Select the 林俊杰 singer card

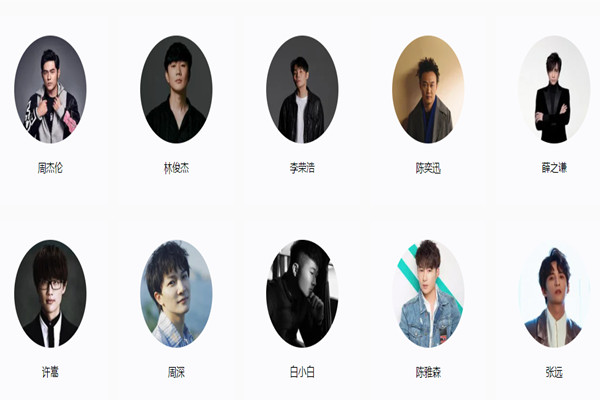tap(176, 90)
